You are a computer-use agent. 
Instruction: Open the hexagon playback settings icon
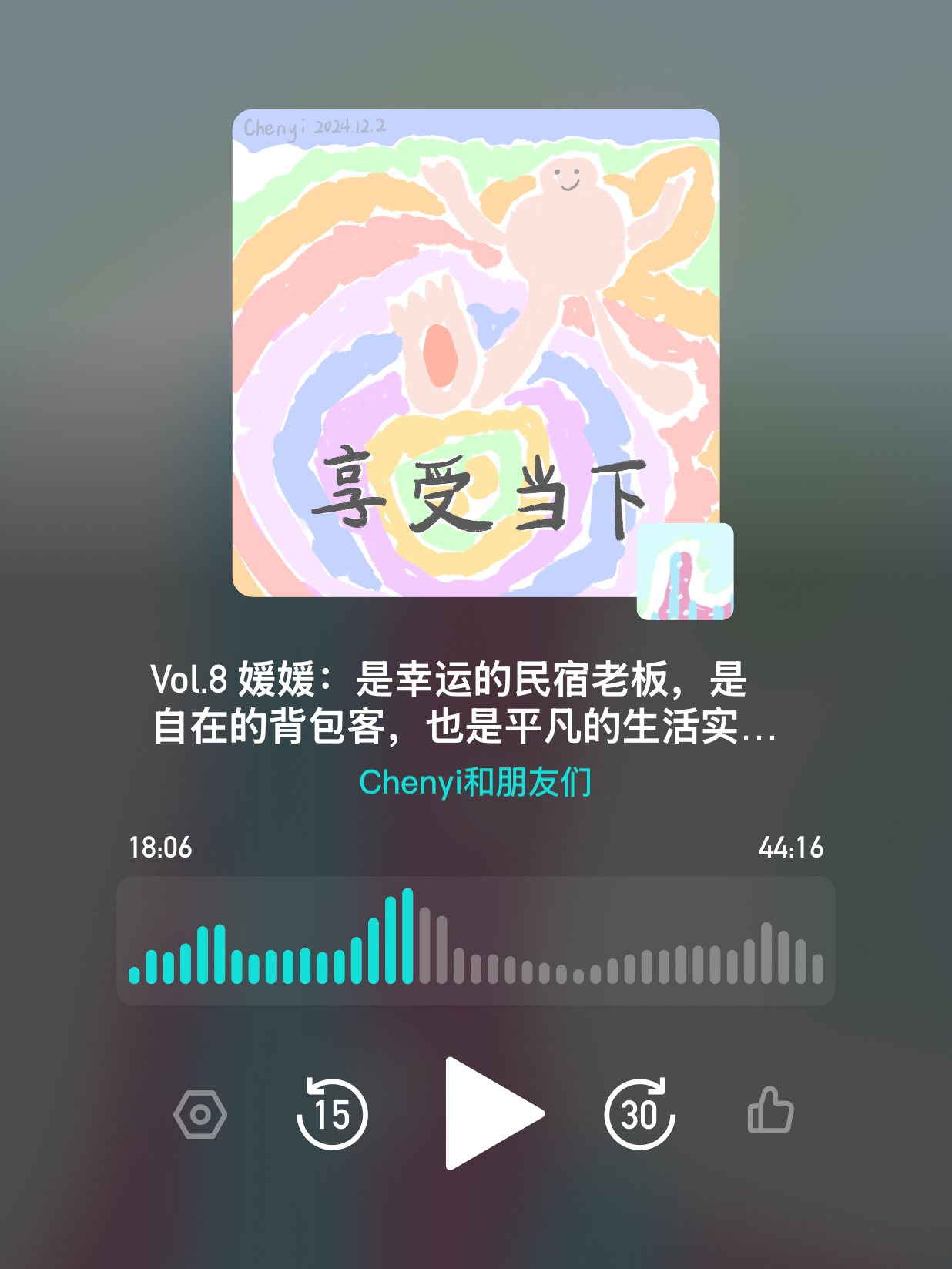(200, 1114)
